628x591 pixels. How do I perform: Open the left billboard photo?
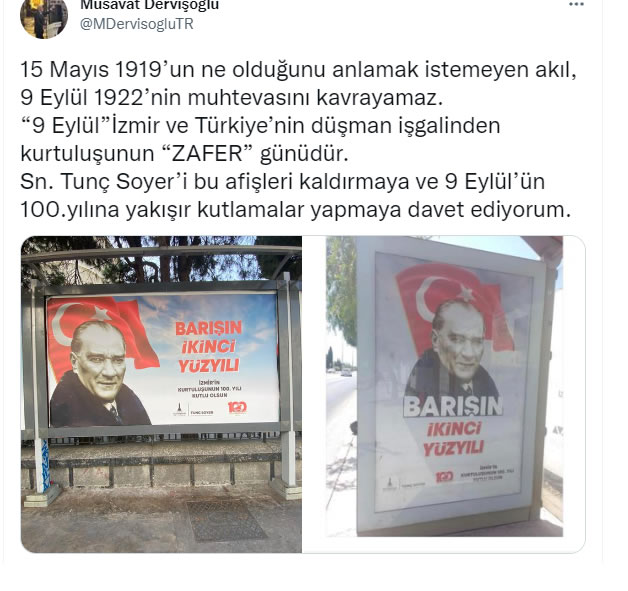[x=162, y=394]
